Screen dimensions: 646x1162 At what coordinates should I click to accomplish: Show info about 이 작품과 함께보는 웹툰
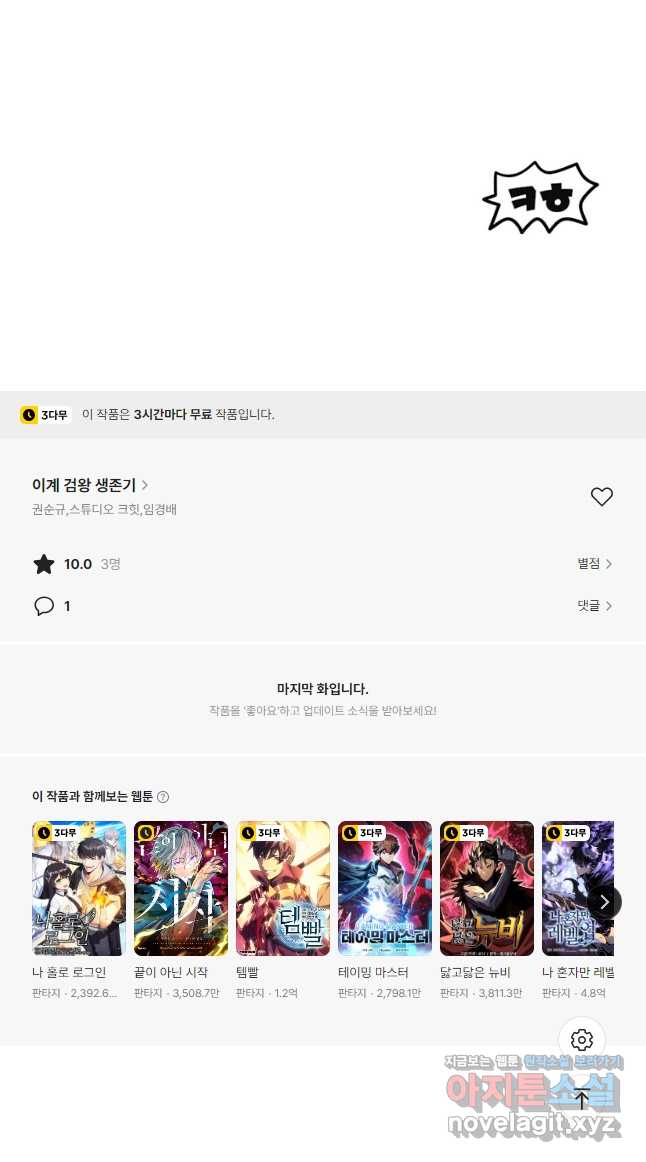tap(163, 797)
